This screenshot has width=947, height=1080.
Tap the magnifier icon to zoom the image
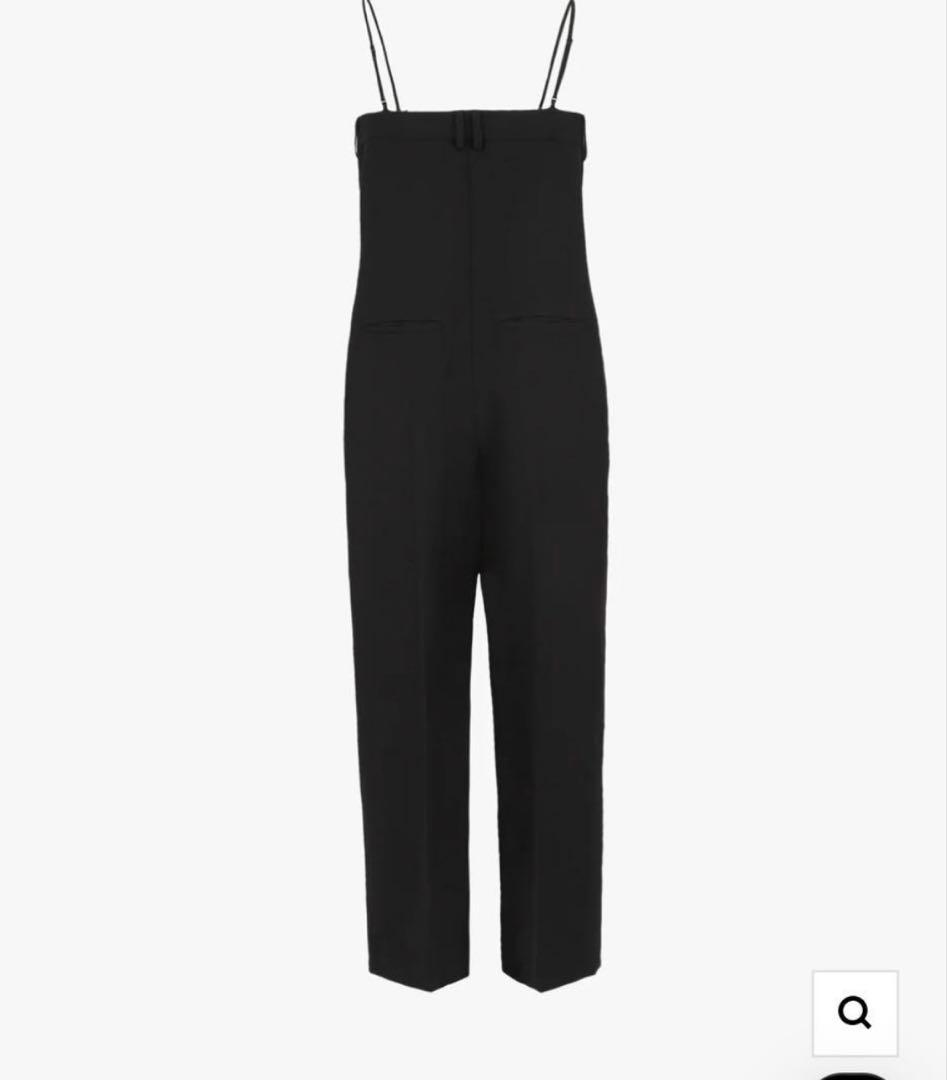(854, 1013)
